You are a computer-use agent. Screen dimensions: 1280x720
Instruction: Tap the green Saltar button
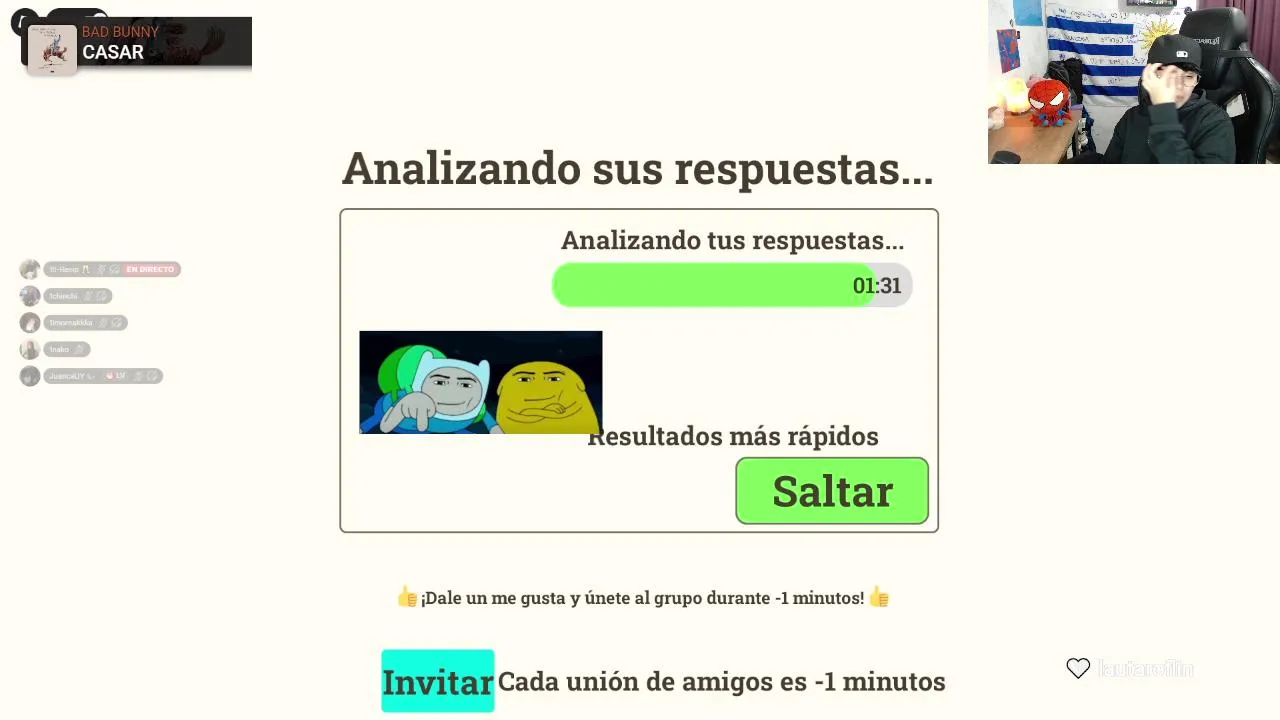[831, 491]
